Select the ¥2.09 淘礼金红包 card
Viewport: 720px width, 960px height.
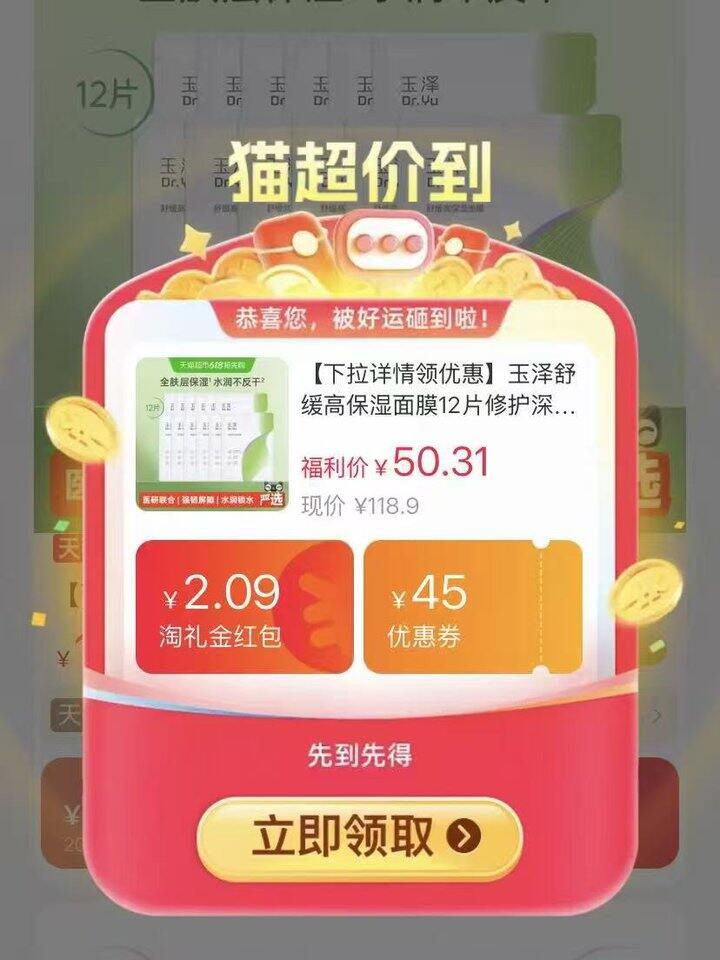pyautogui.click(x=244, y=607)
